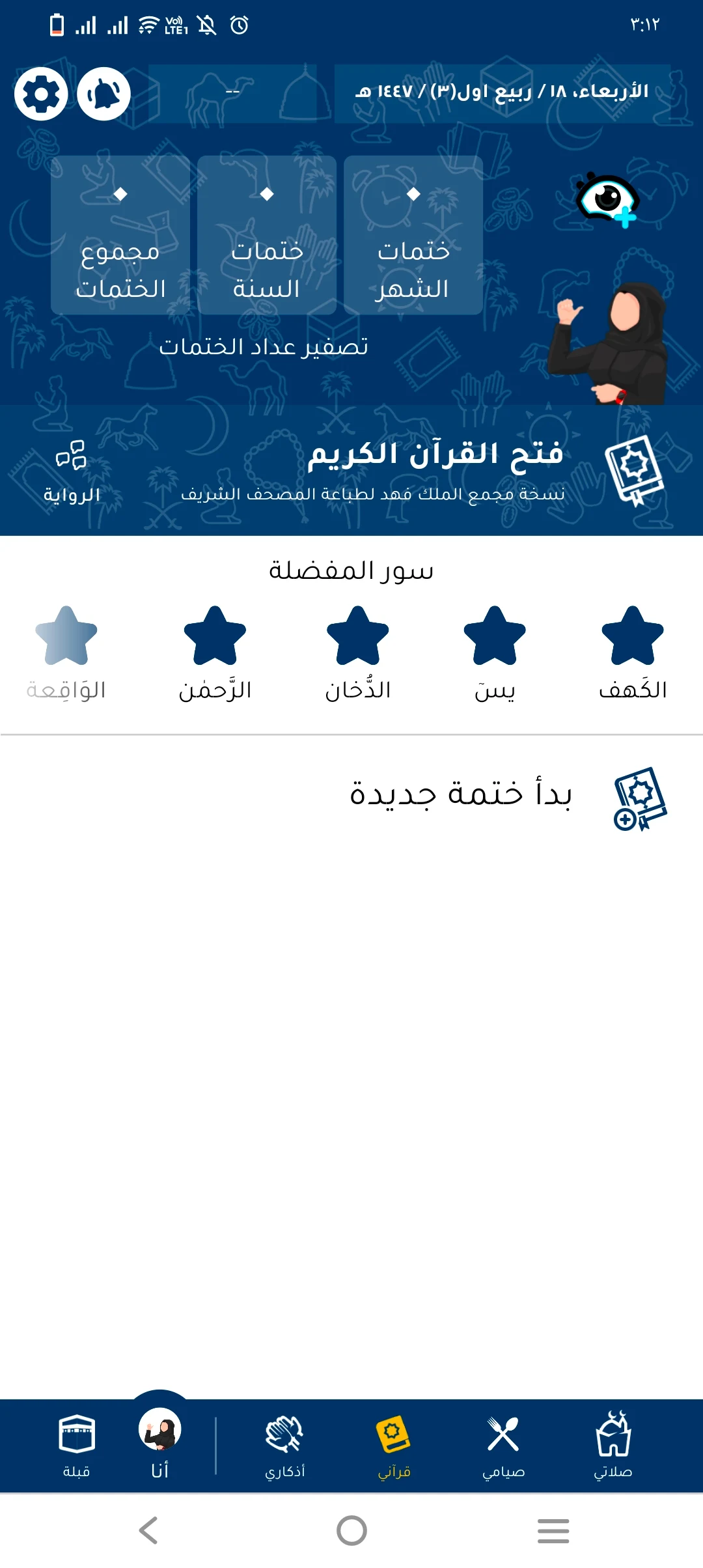
Task: Switch to the صيامي tab
Action: pos(503,1446)
